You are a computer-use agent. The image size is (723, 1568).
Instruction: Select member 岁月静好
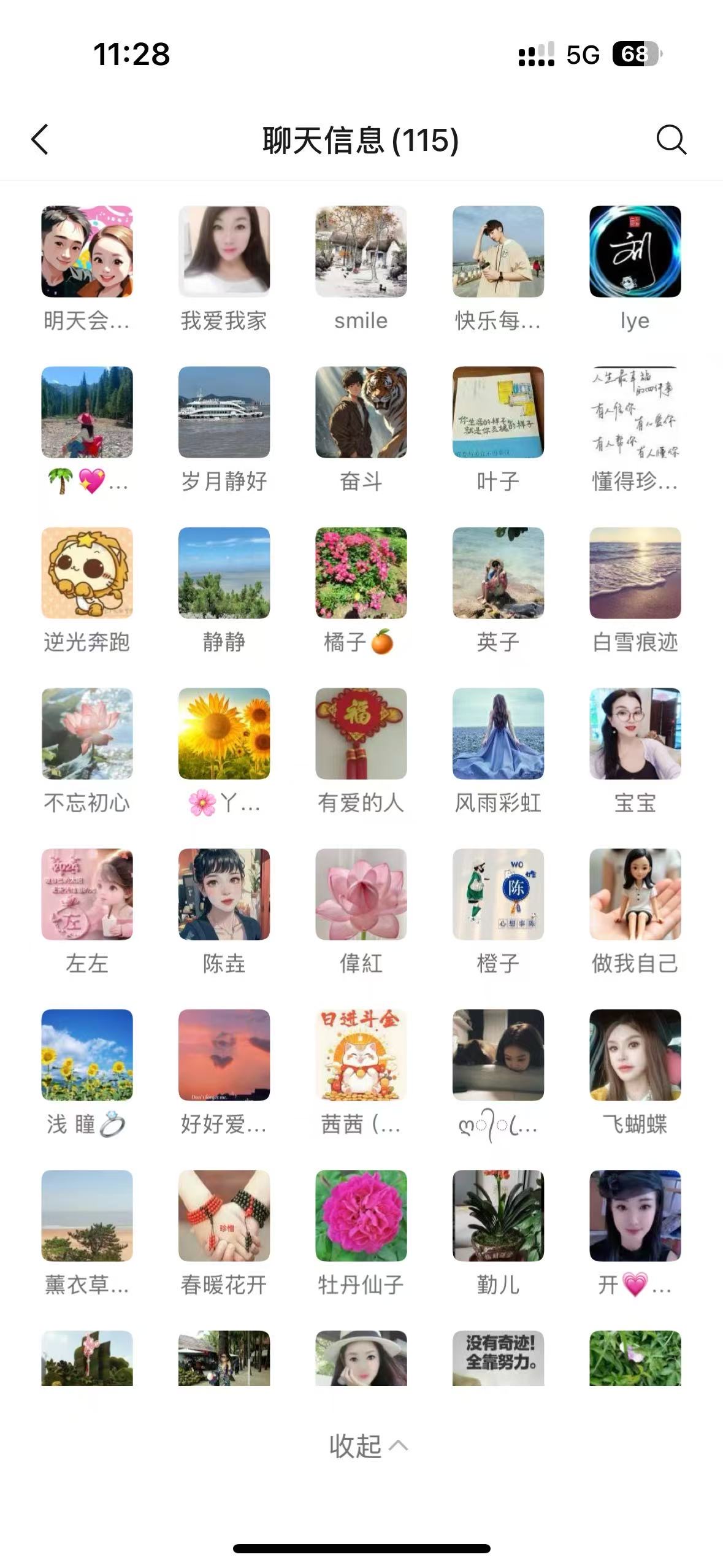(x=224, y=412)
